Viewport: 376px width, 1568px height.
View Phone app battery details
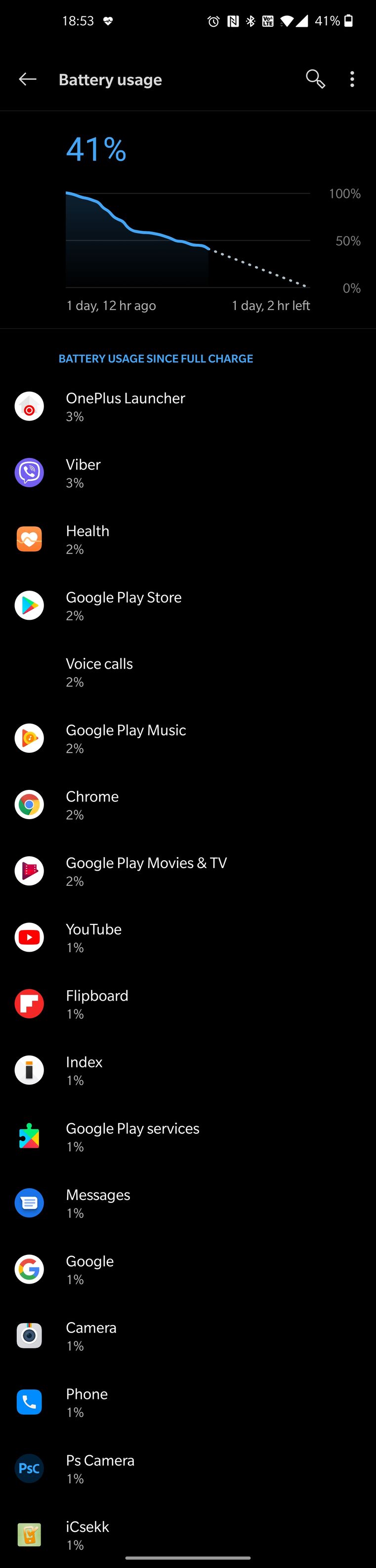[86, 1402]
